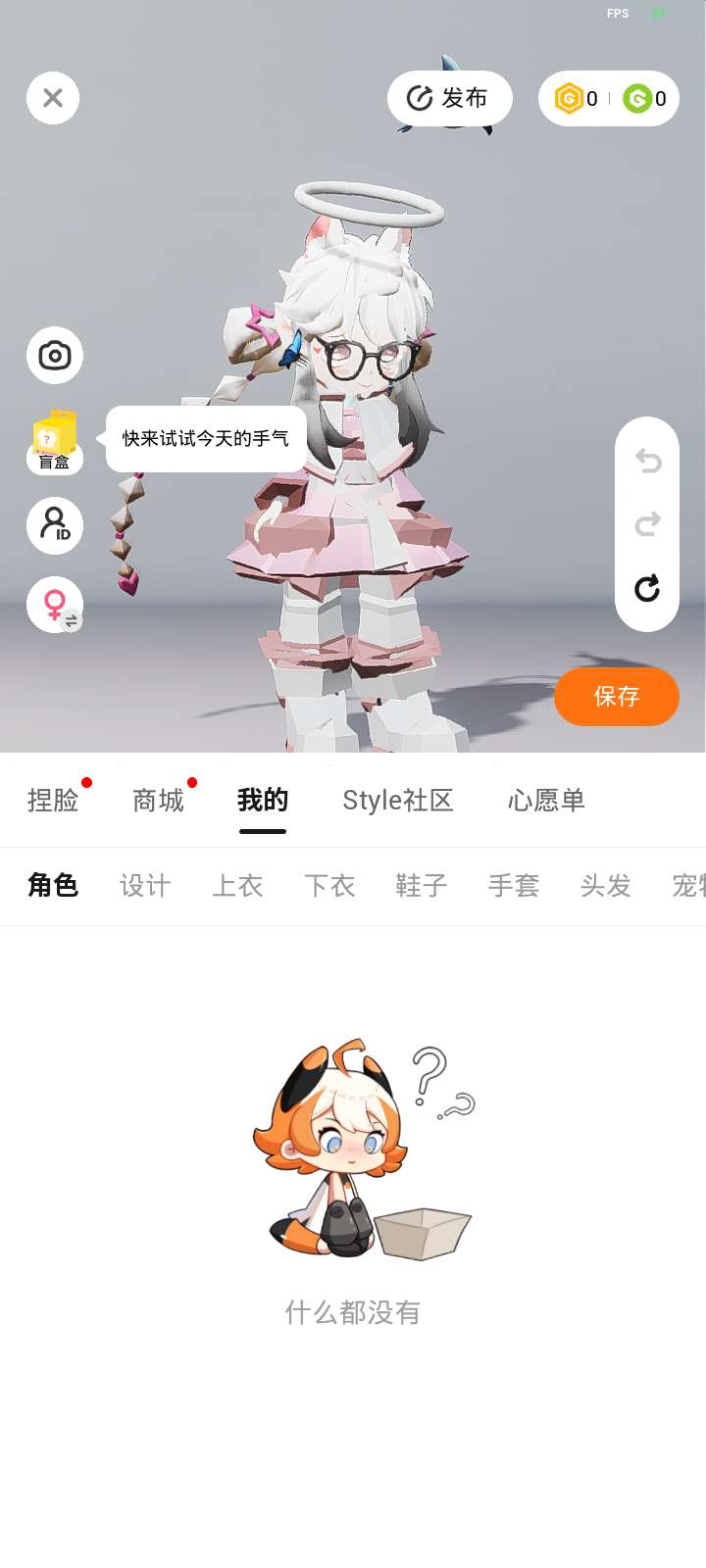Open the Style社区 tab
The image size is (706, 1568).
pyautogui.click(x=397, y=801)
